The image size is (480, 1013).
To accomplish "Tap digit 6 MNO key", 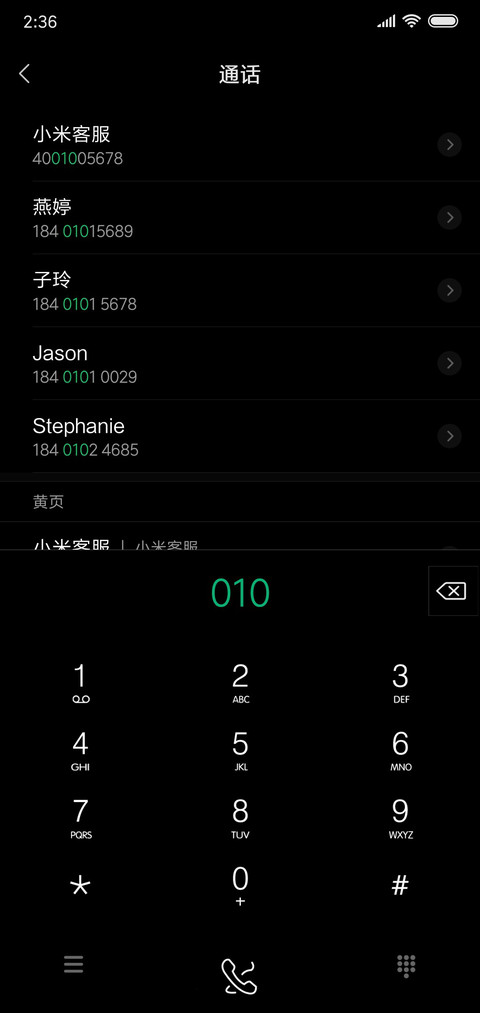I will click(401, 751).
